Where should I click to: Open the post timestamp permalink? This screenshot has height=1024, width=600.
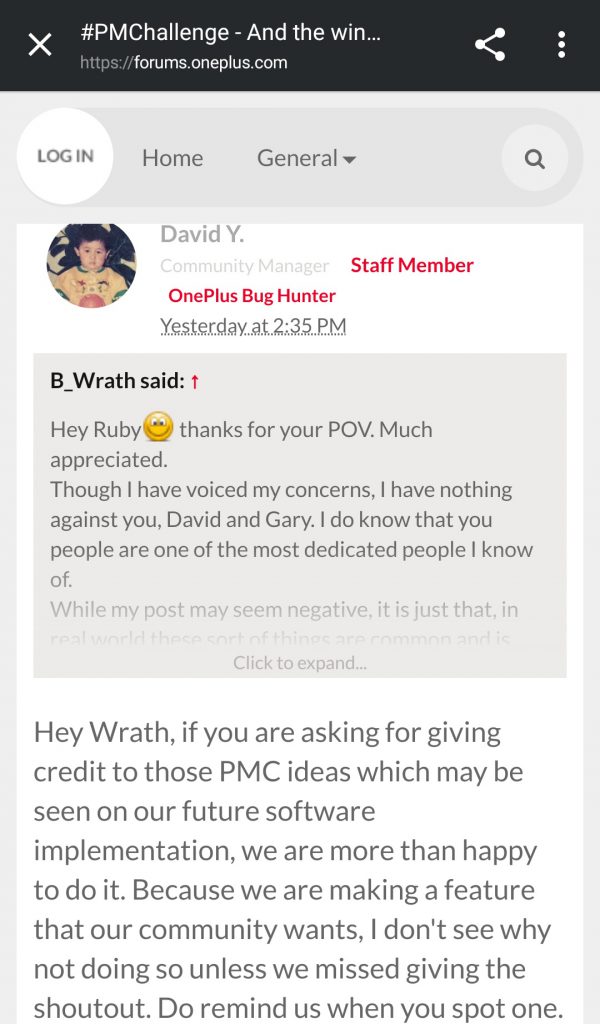click(x=253, y=326)
